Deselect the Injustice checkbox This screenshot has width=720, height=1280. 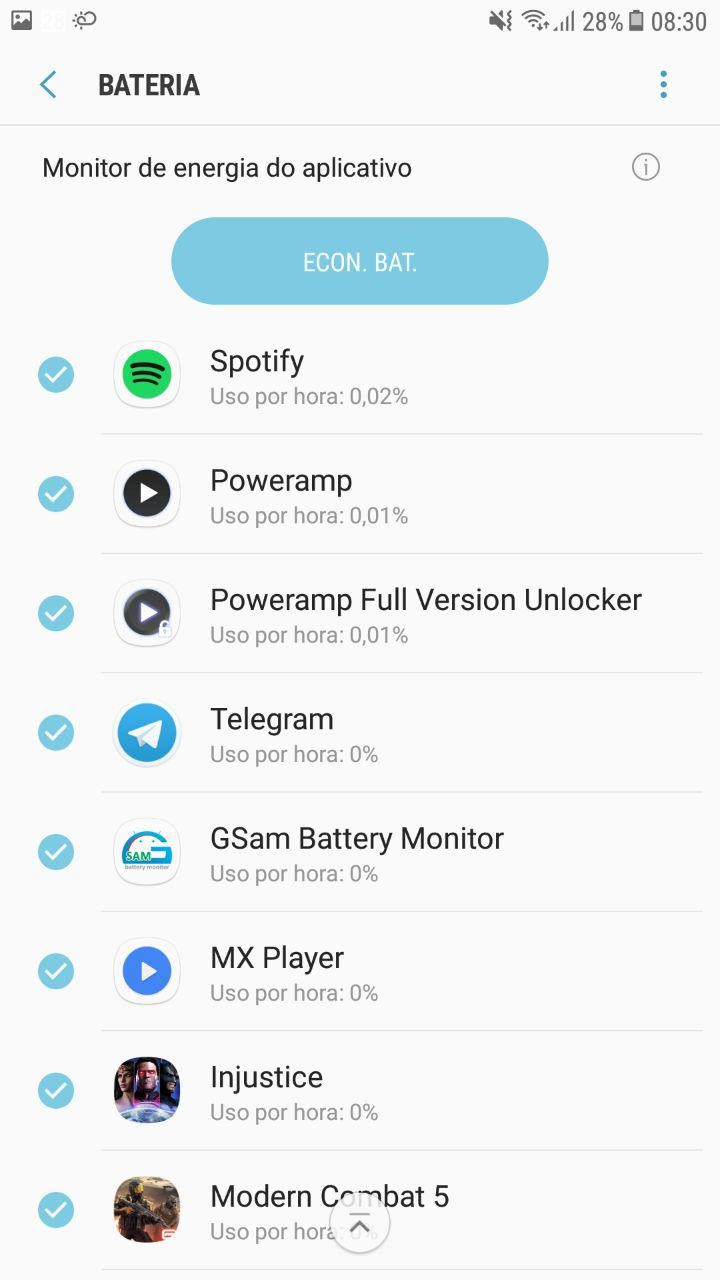[56, 1090]
